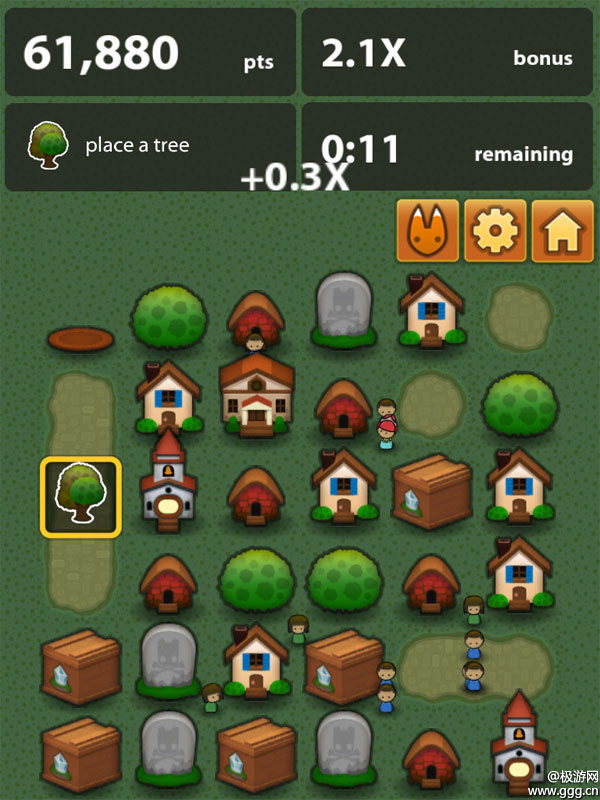Place tree on empty patch beside the villagers' hut

[x=431, y=404]
